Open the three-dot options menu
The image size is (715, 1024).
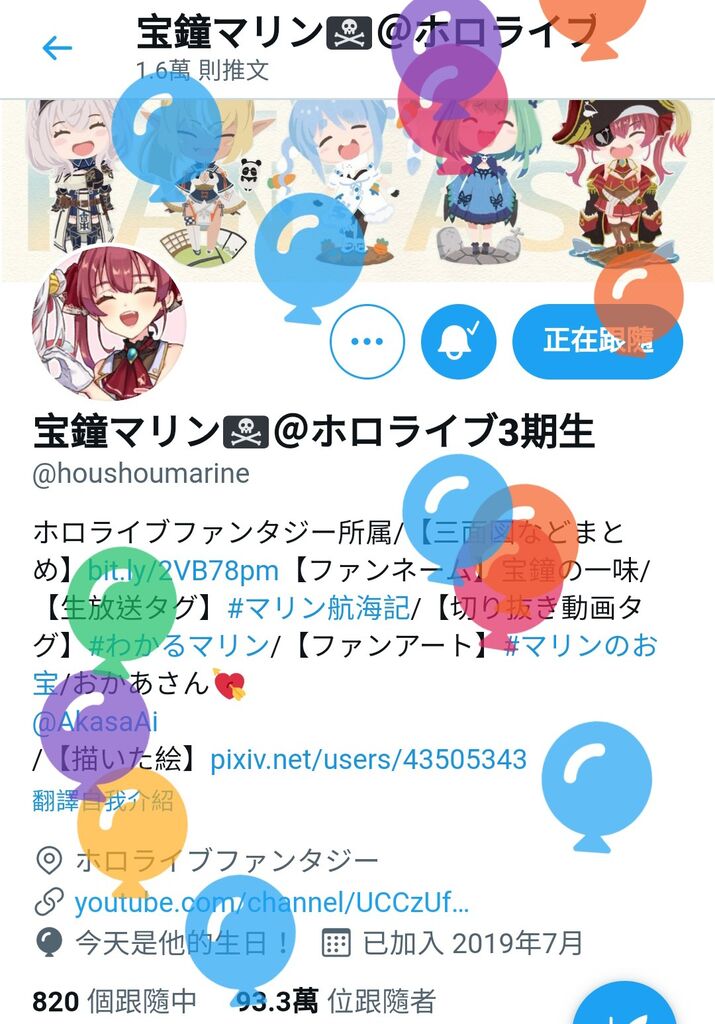tap(367, 341)
